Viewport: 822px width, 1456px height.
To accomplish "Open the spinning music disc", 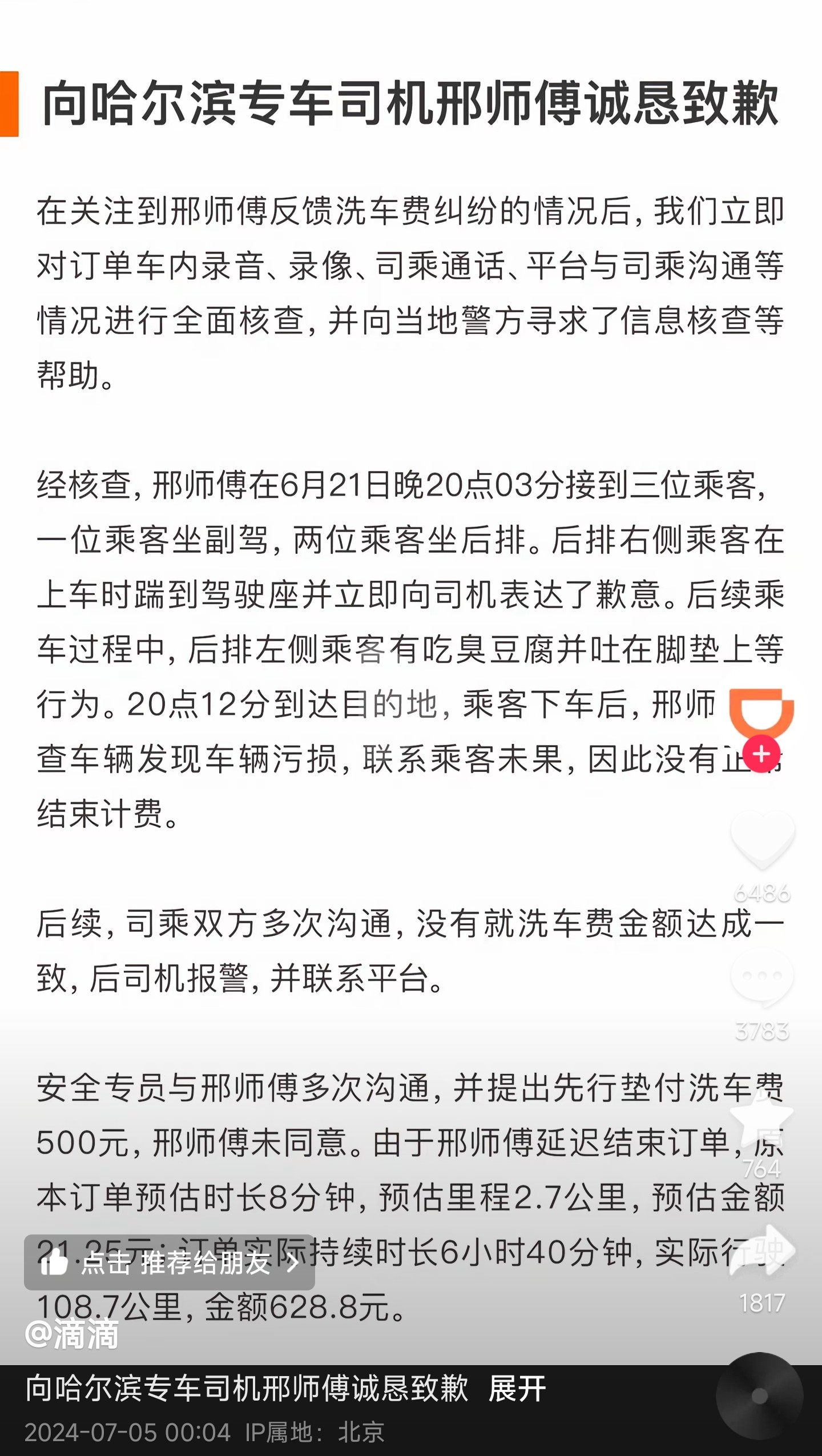I will click(759, 1396).
